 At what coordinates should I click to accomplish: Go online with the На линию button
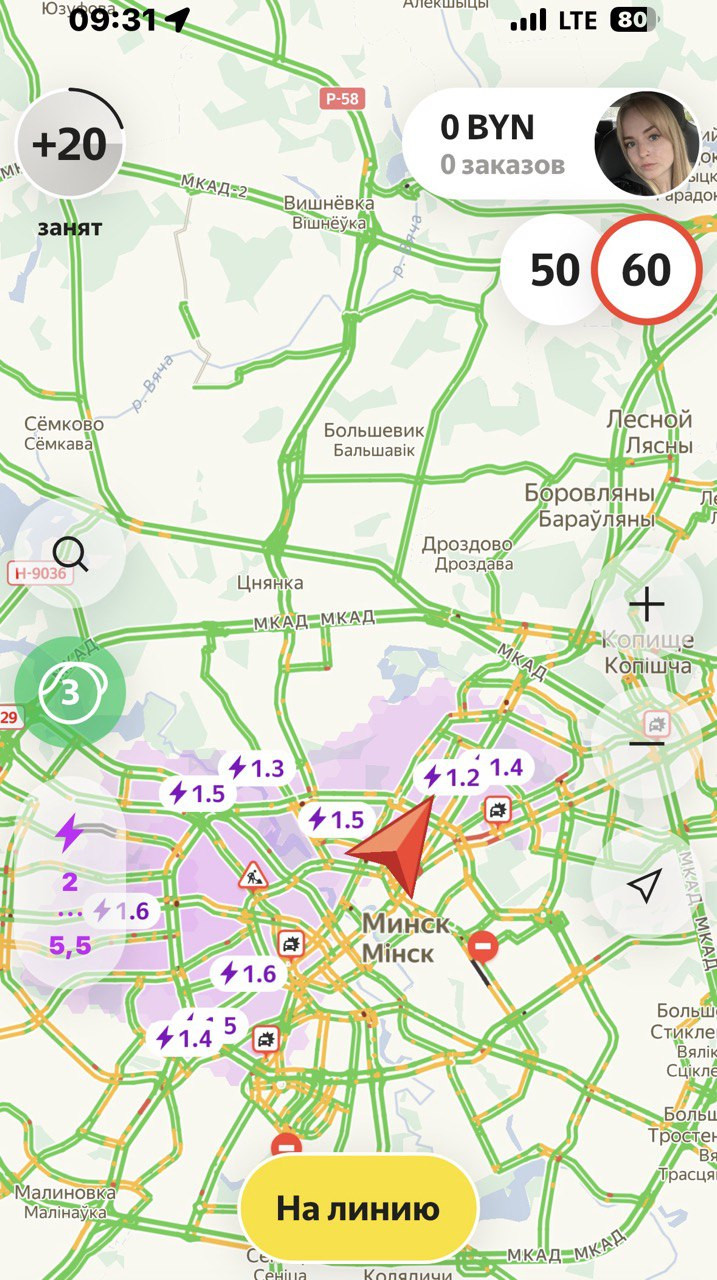358,1208
